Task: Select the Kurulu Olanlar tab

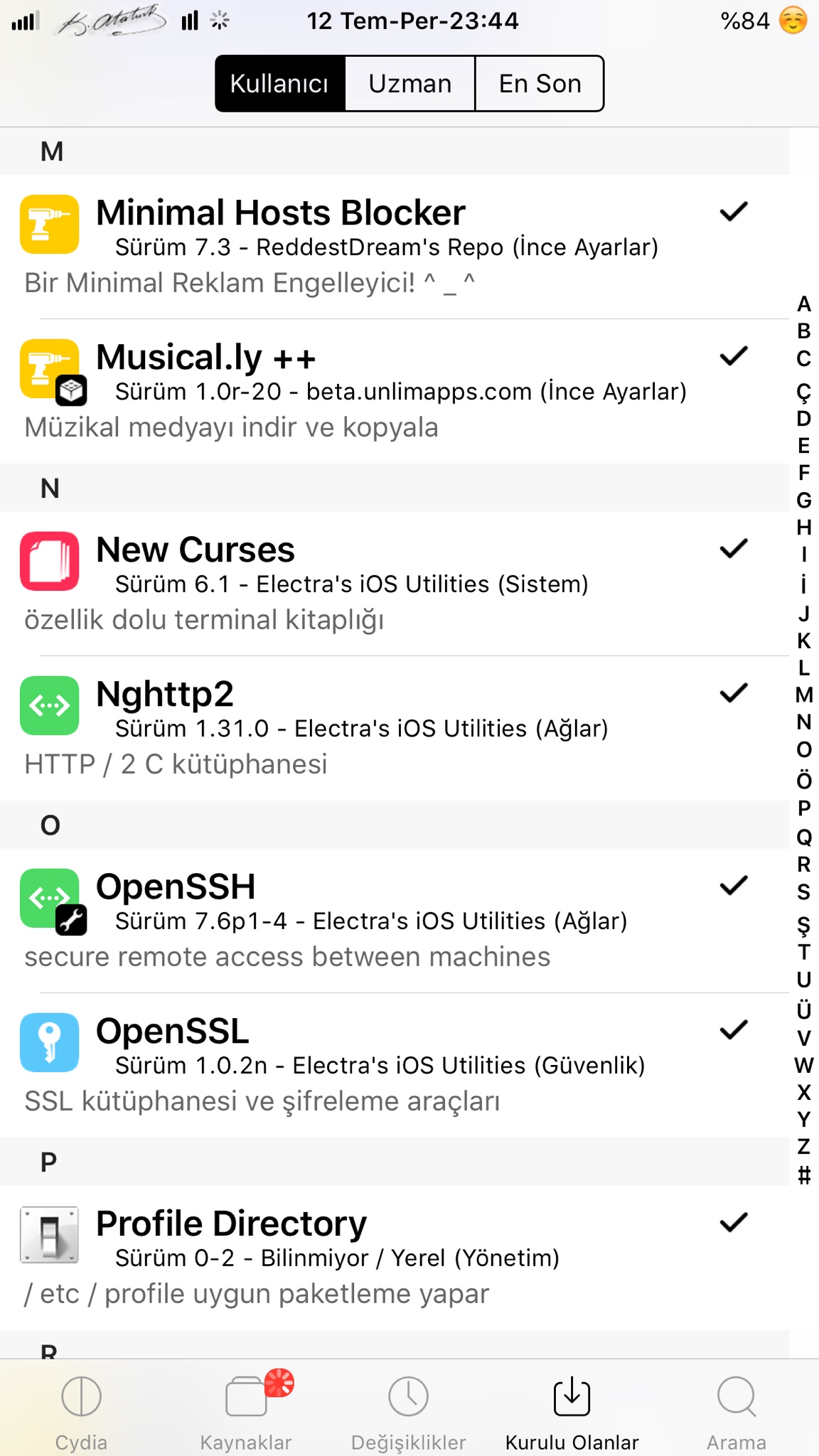Action: 572,1410
